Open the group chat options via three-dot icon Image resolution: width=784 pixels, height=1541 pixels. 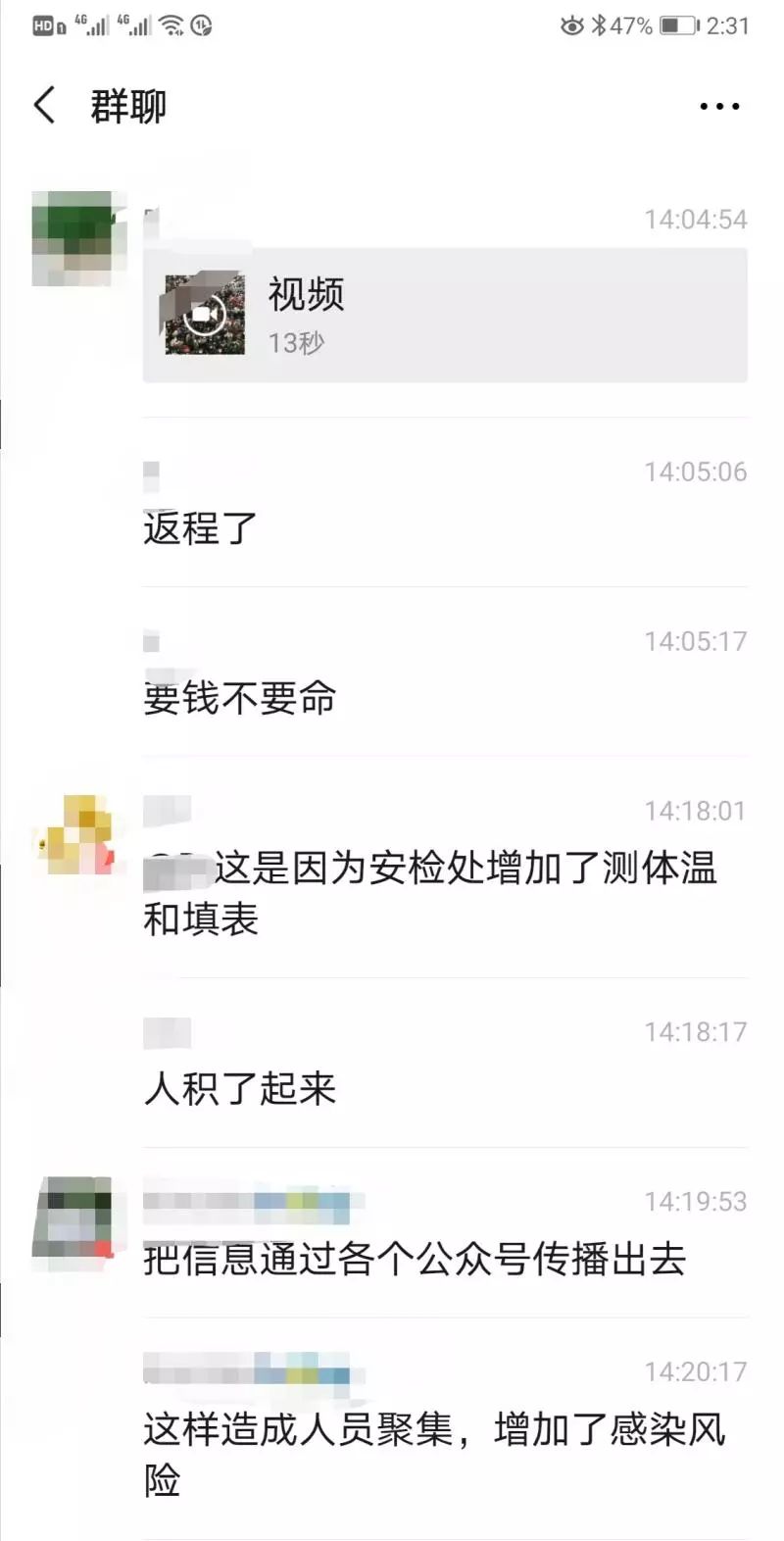pyautogui.click(x=718, y=105)
